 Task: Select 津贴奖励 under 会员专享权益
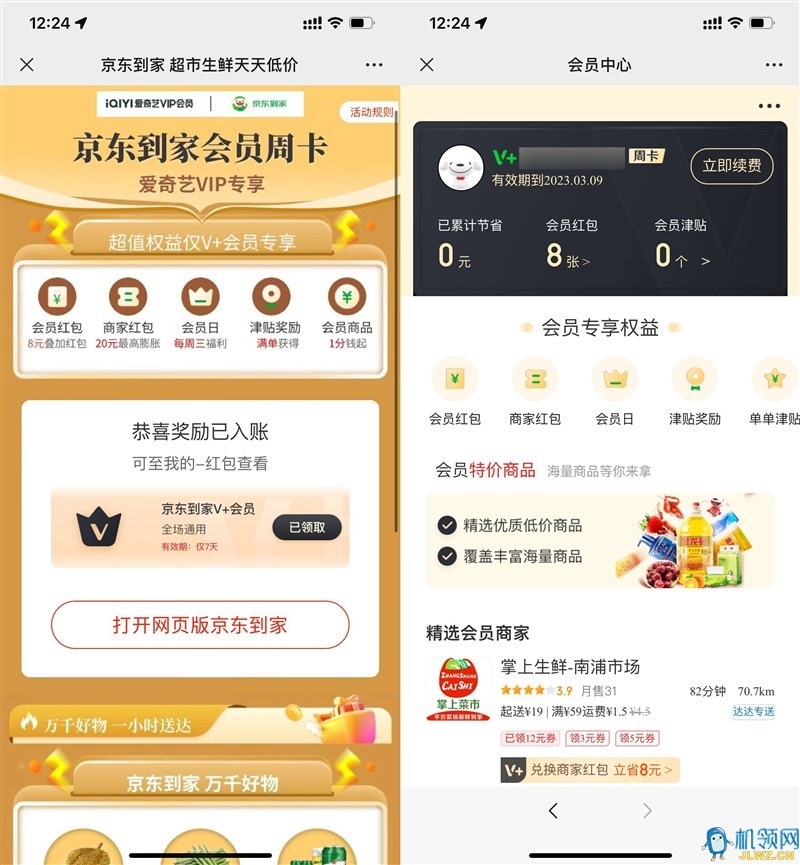[695, 390]
